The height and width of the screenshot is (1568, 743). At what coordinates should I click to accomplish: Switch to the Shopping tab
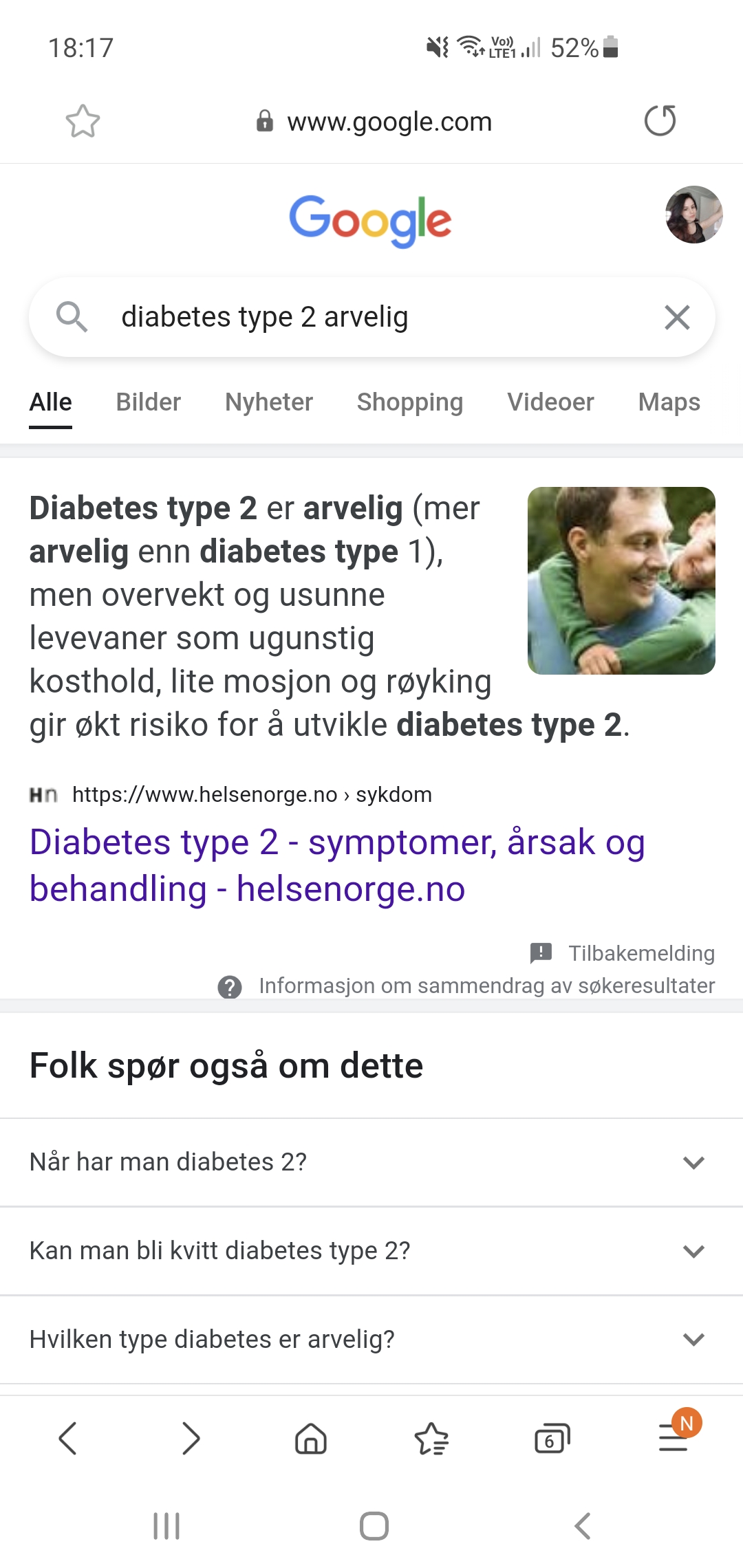pyautogui.click(x=410, y=402)
